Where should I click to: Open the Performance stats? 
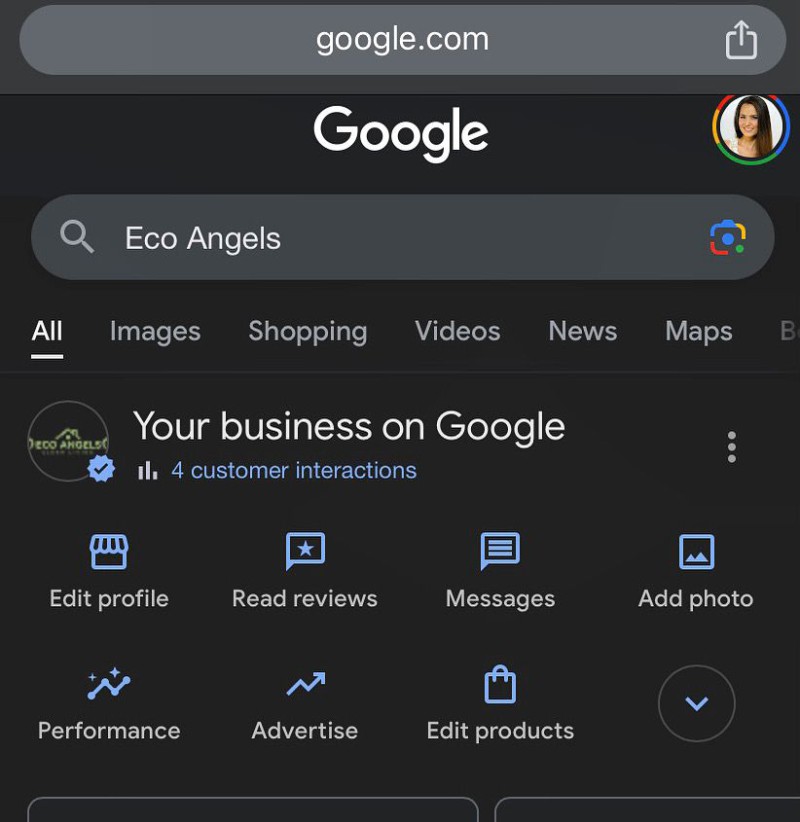[109, 705]
